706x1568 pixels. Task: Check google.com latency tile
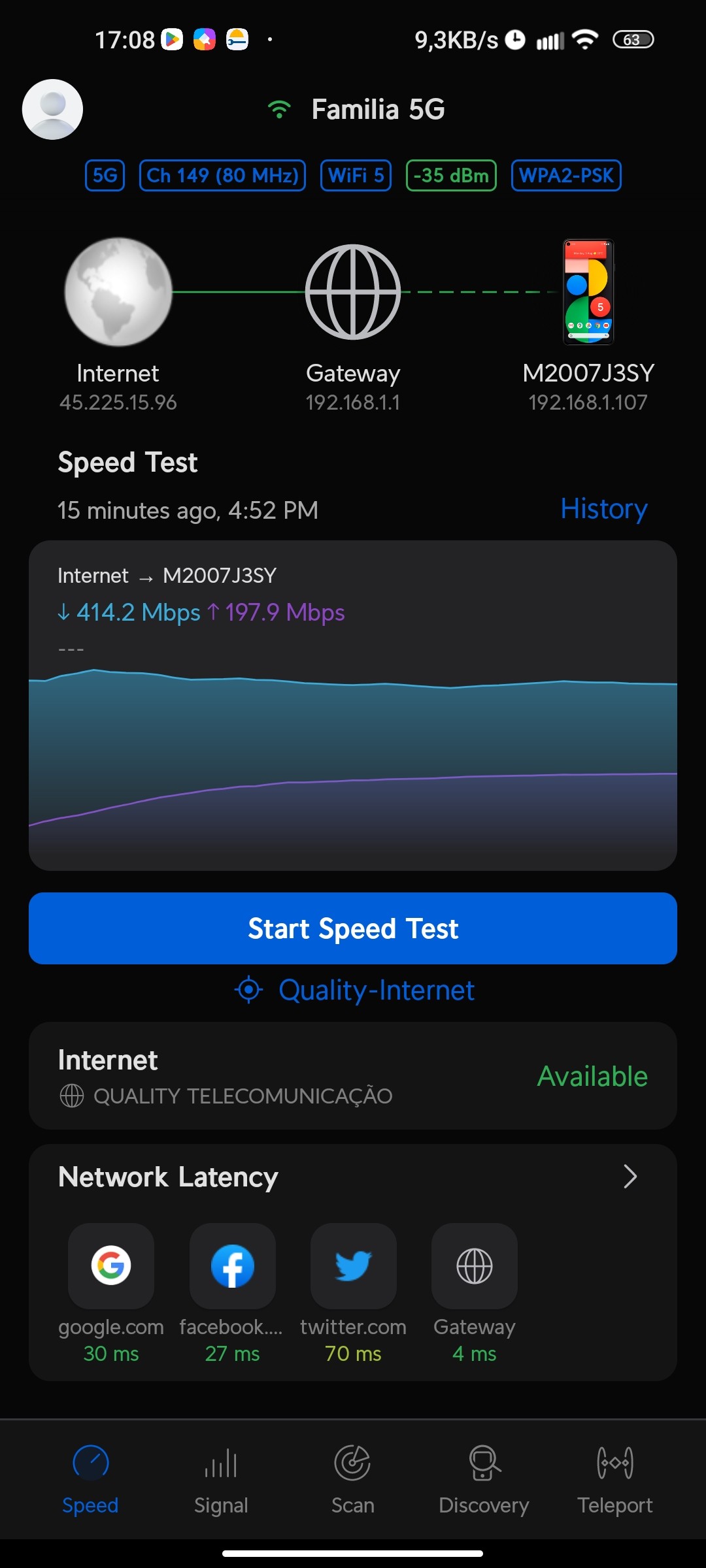[x=111, y=1266]
